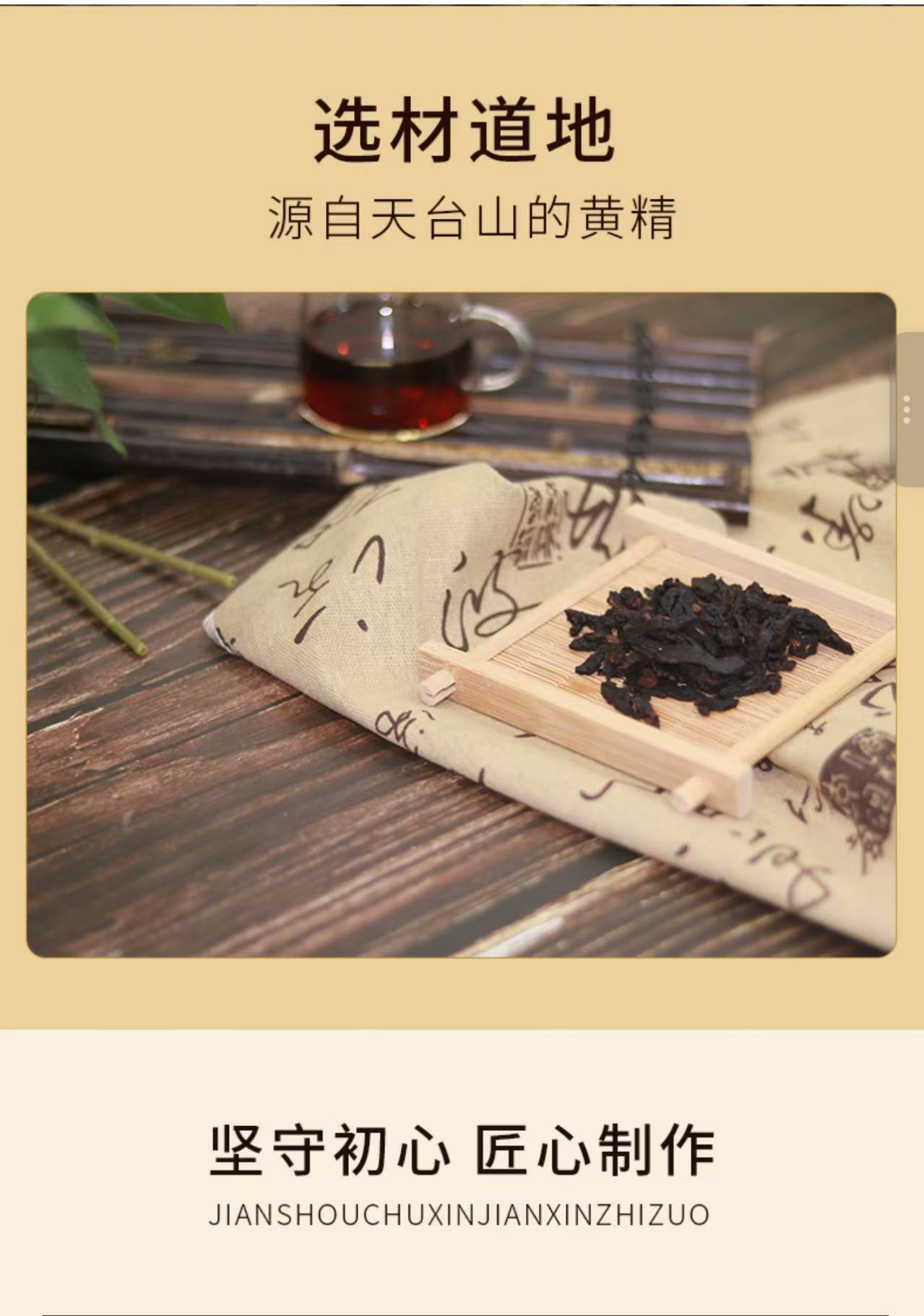
Task: Open the three-dot side panel handle
Action: [908, 410]
